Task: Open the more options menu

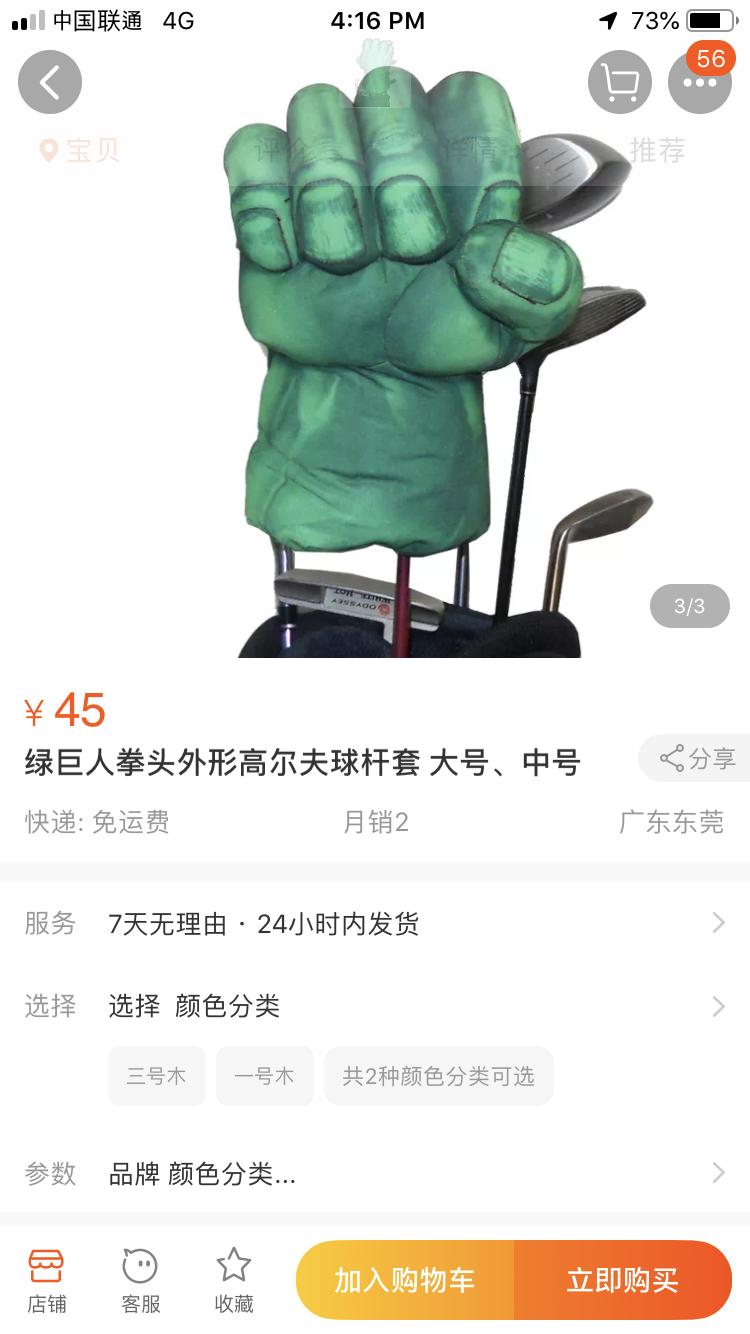Action: point(699,82)
